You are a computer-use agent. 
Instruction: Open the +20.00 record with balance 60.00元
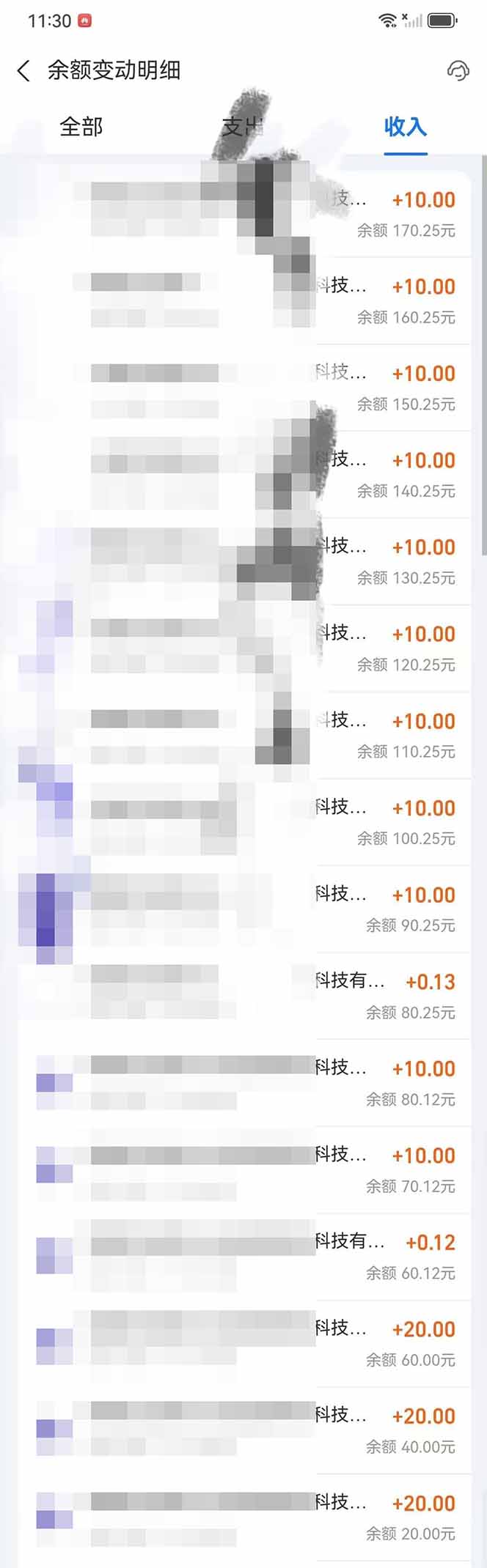pyautogui.click(x=243, y=1343)
